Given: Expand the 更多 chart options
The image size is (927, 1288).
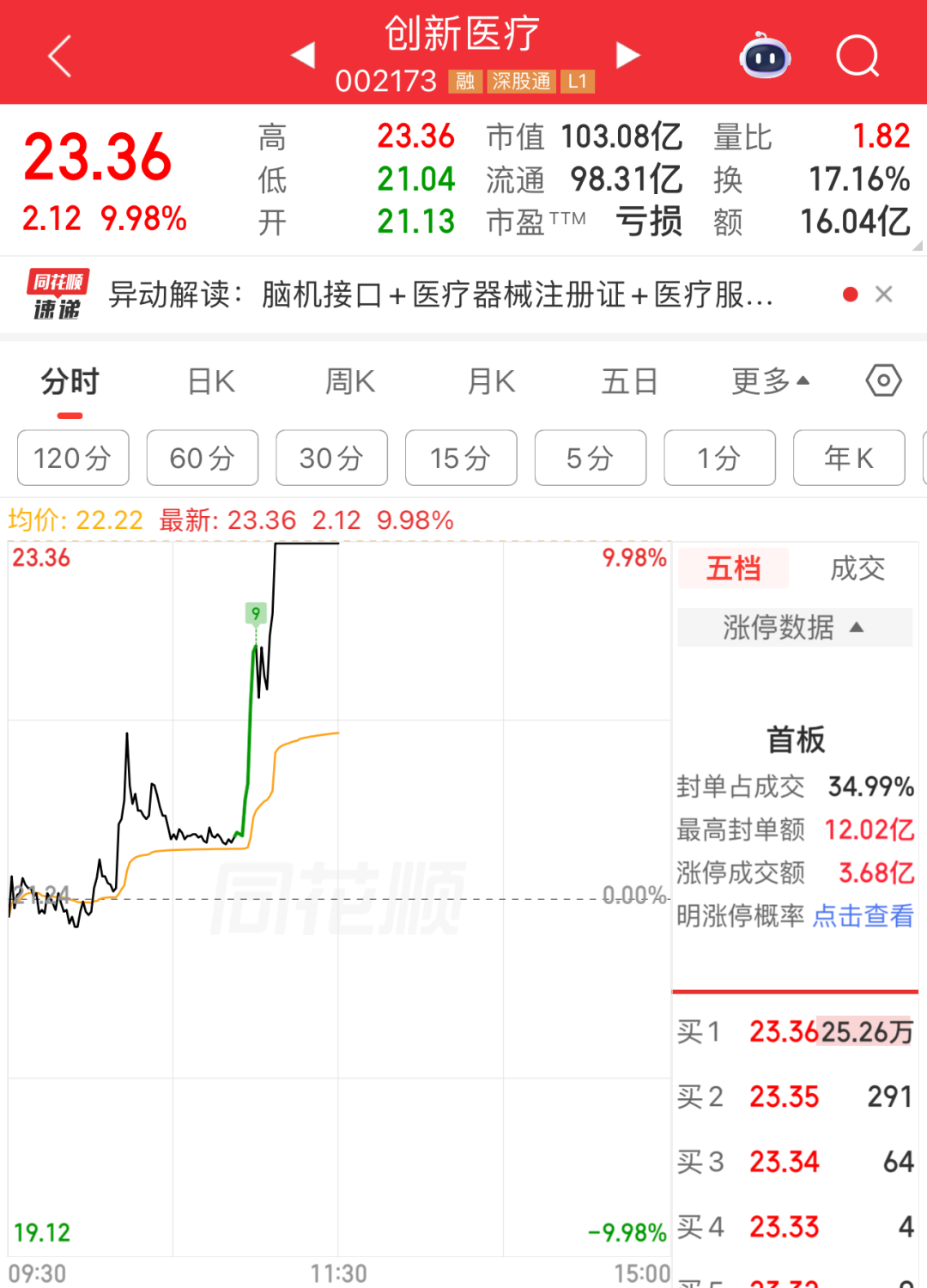Looking at the screenshot, I should coord(770,381).
